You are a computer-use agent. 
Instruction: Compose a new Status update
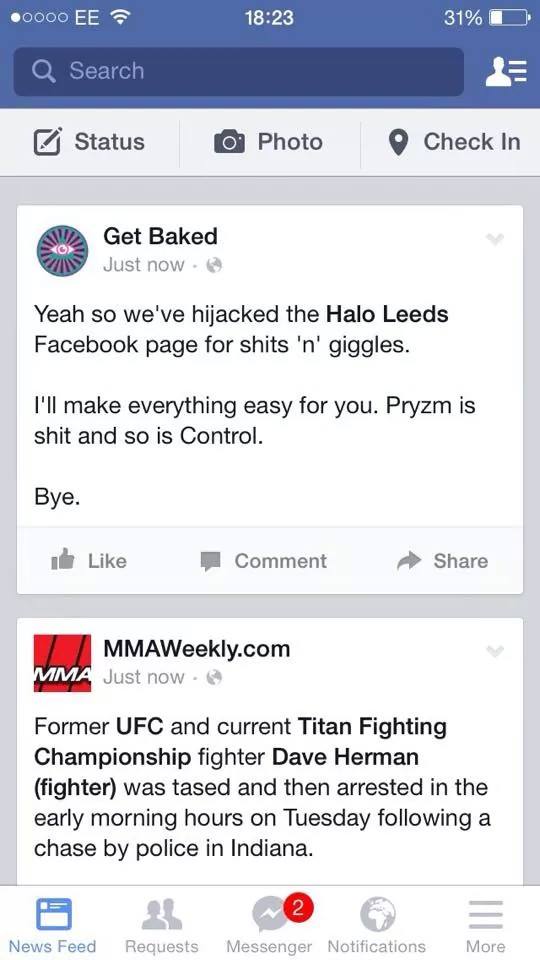(89, 142)
